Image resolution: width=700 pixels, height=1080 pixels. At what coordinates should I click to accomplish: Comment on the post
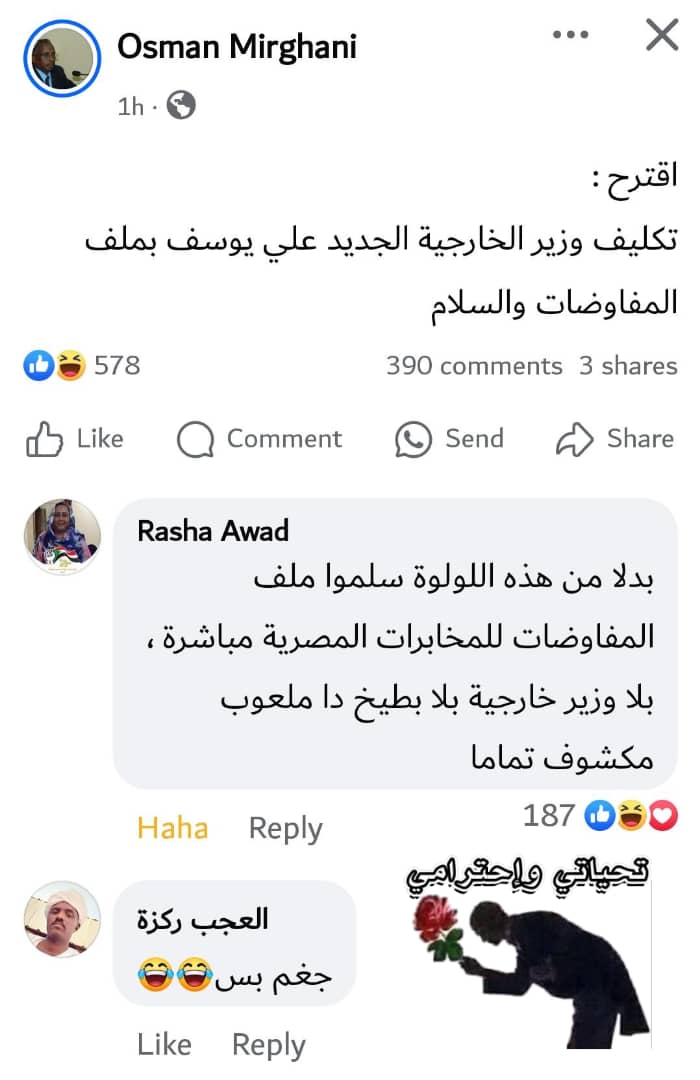coord(260,439)
